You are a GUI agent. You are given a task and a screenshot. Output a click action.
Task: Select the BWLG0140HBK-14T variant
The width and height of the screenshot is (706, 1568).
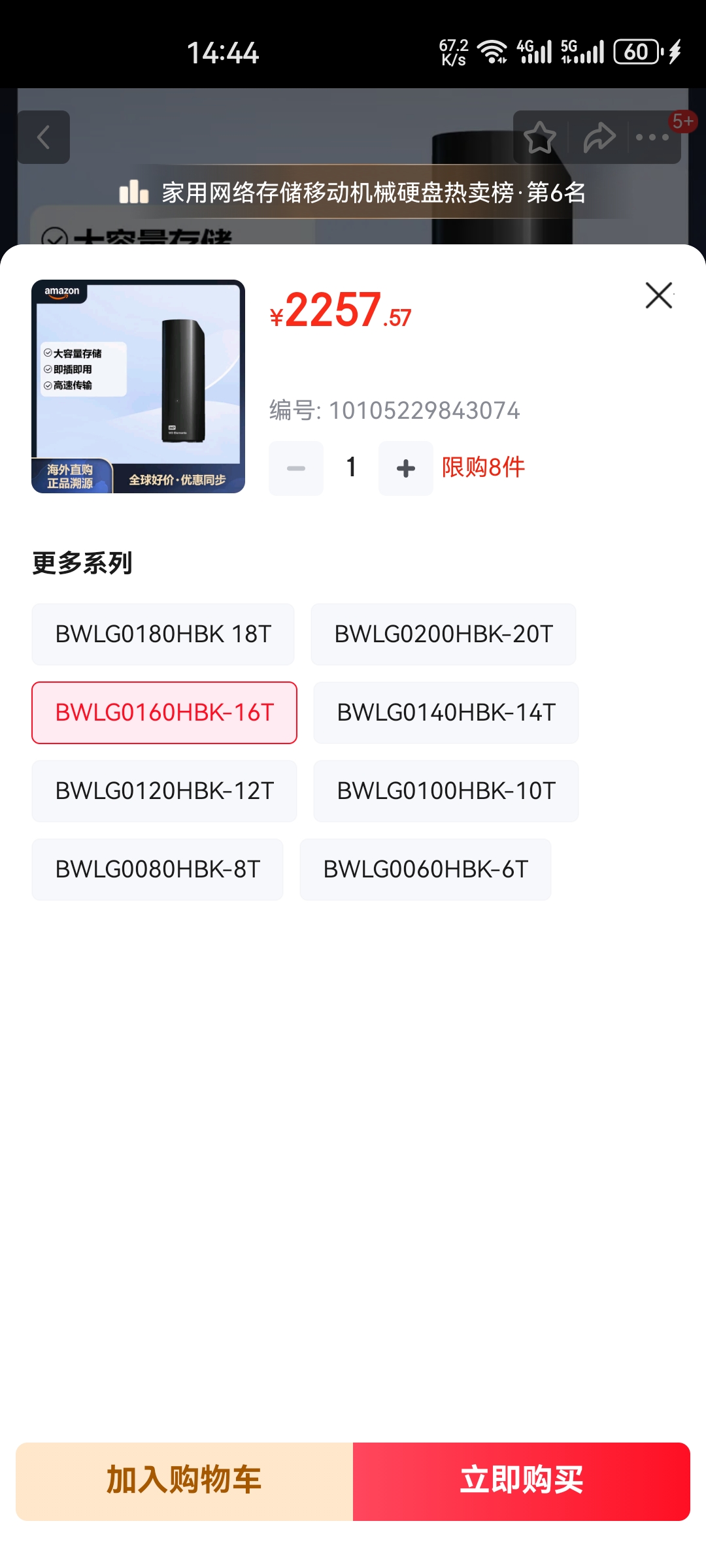point(445,713)
